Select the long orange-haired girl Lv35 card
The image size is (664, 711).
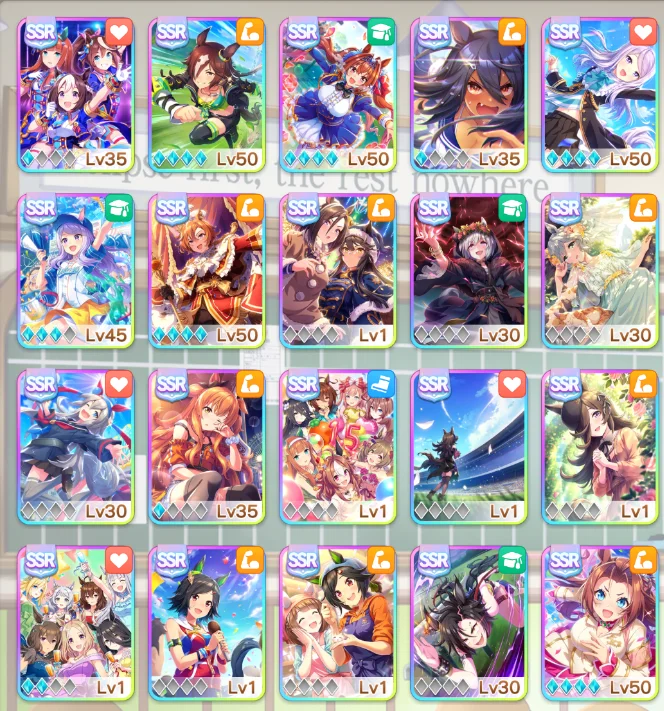pos(207,446)
